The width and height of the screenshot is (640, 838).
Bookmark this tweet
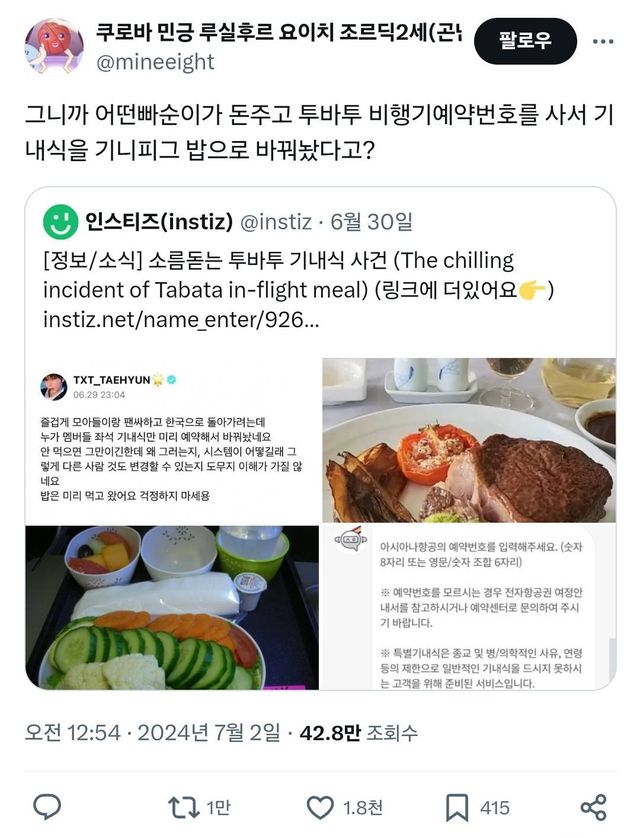pos(457,807)
